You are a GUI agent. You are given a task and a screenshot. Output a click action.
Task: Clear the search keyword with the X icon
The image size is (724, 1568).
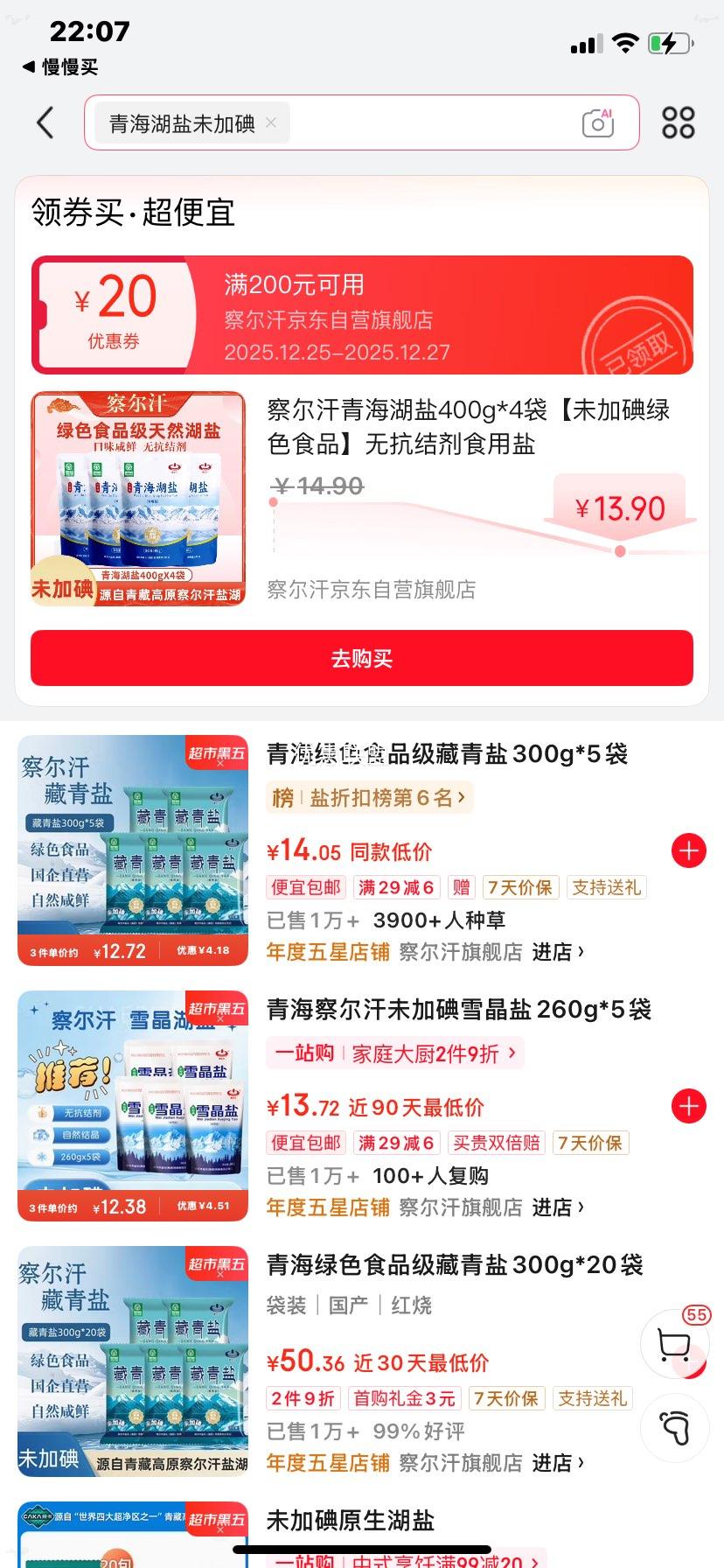pyautogui.click(x=270, y=123)
